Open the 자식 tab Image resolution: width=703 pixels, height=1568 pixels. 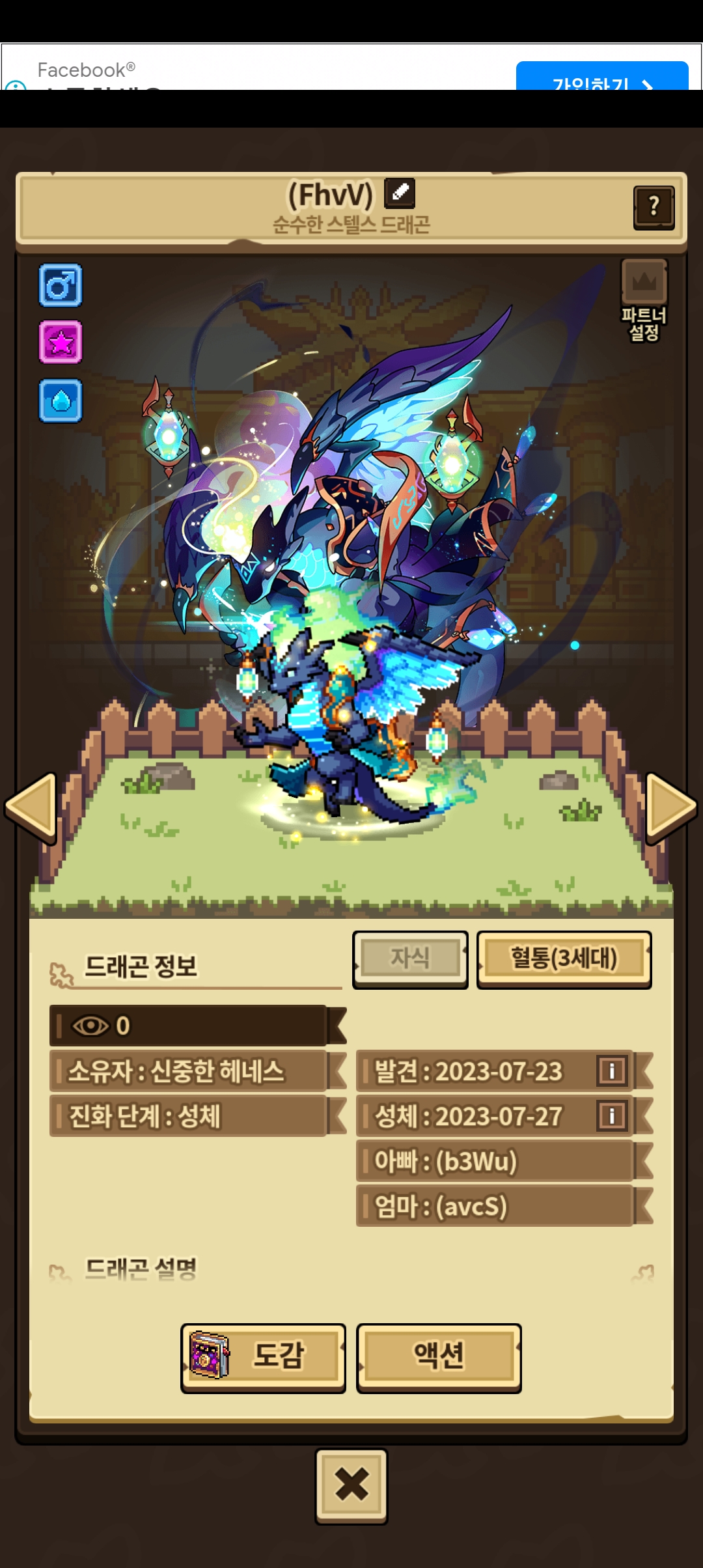pos(410,959)
